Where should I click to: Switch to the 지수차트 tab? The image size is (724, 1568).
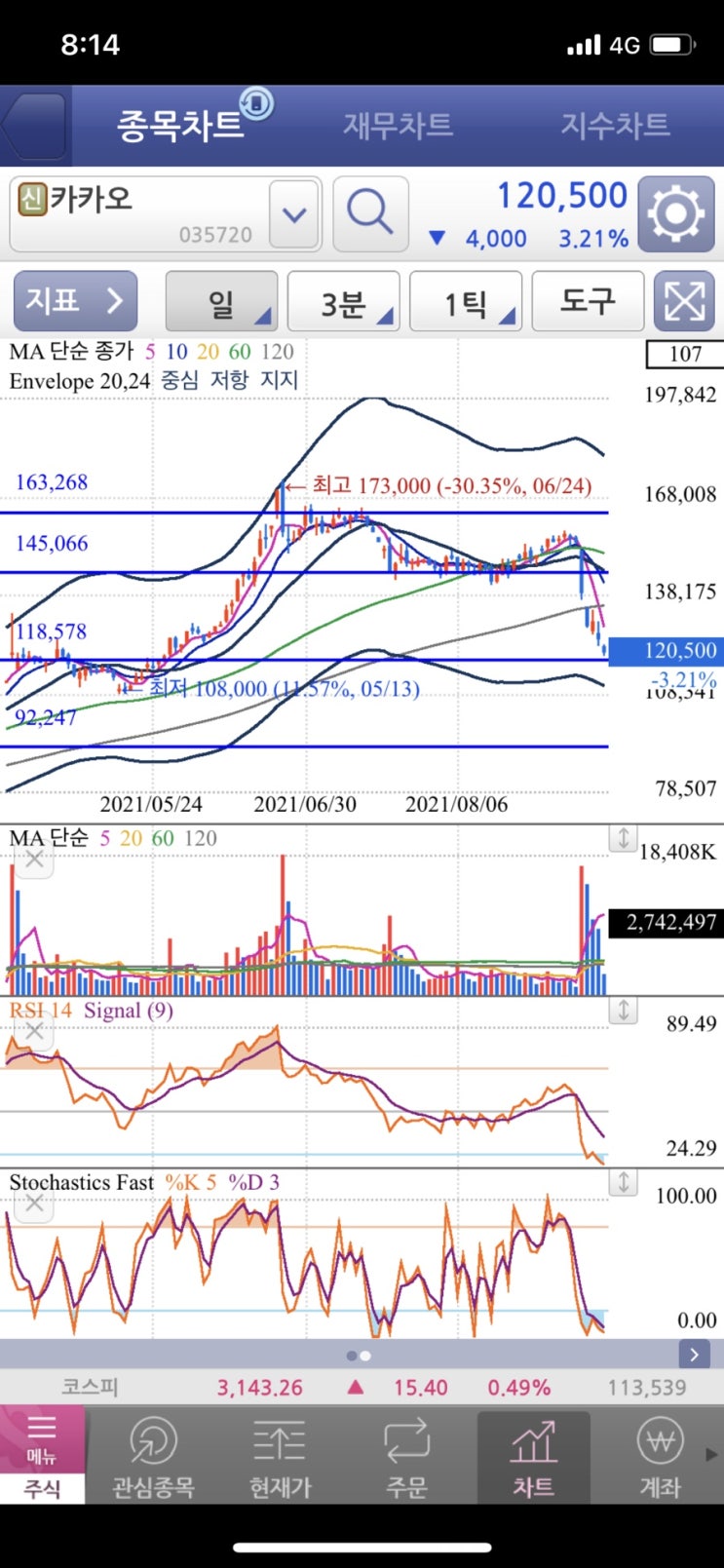click(x=615, y=126)
